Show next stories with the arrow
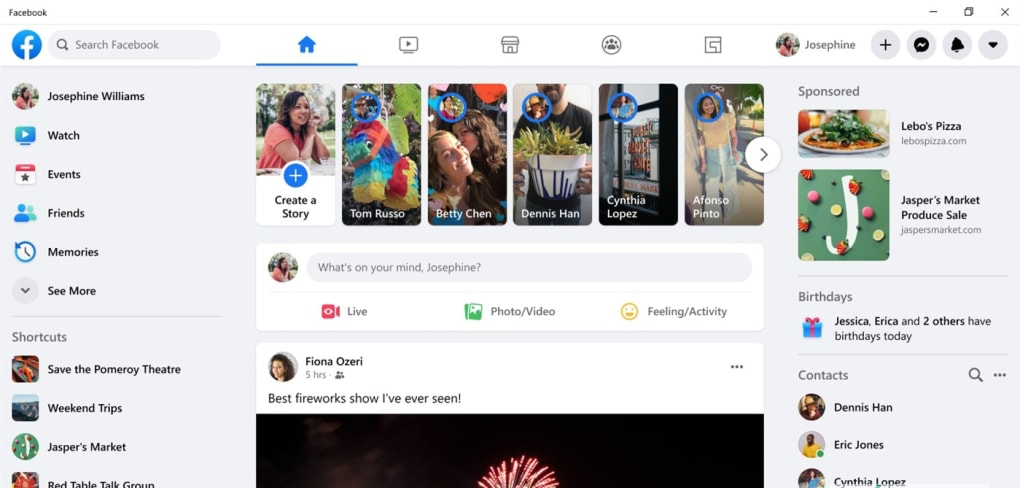Screen dimensions: 1020x488 [763, 155]
